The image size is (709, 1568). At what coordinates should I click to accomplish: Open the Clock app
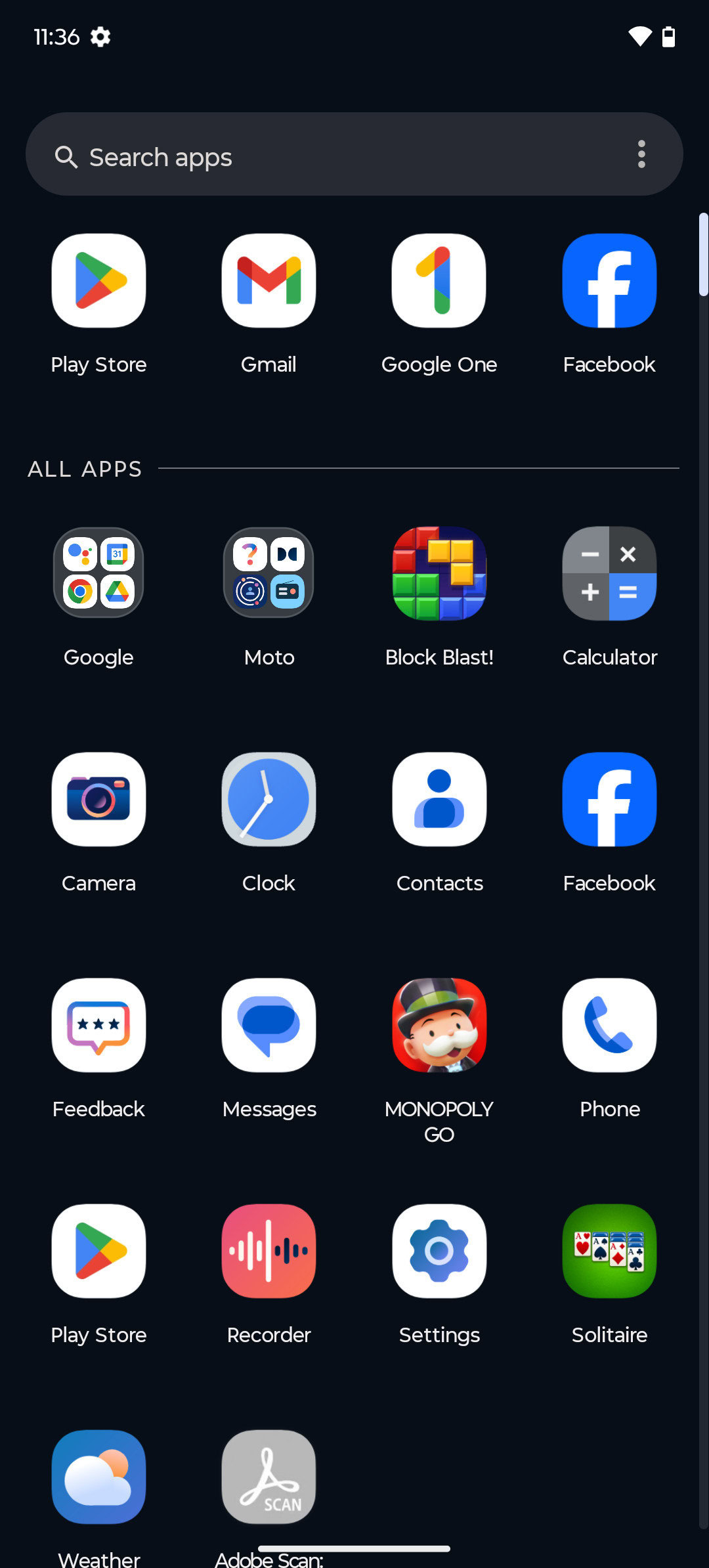269,799
